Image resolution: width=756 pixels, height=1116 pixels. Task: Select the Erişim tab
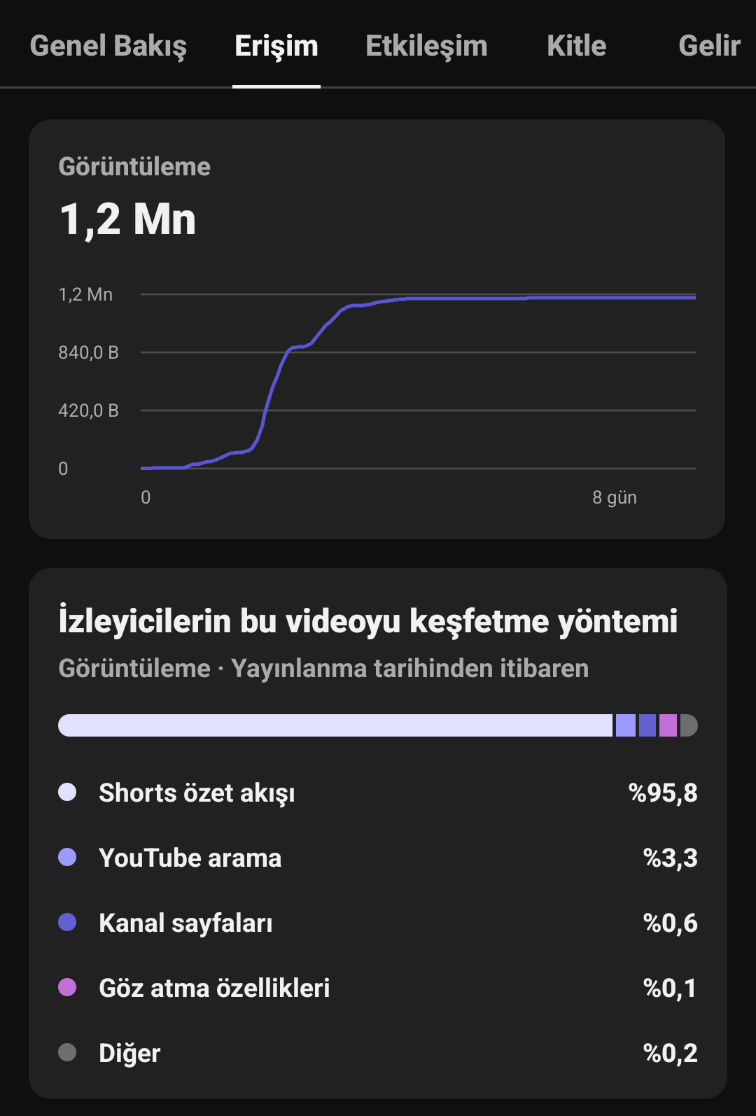click(x=276, y=46)
